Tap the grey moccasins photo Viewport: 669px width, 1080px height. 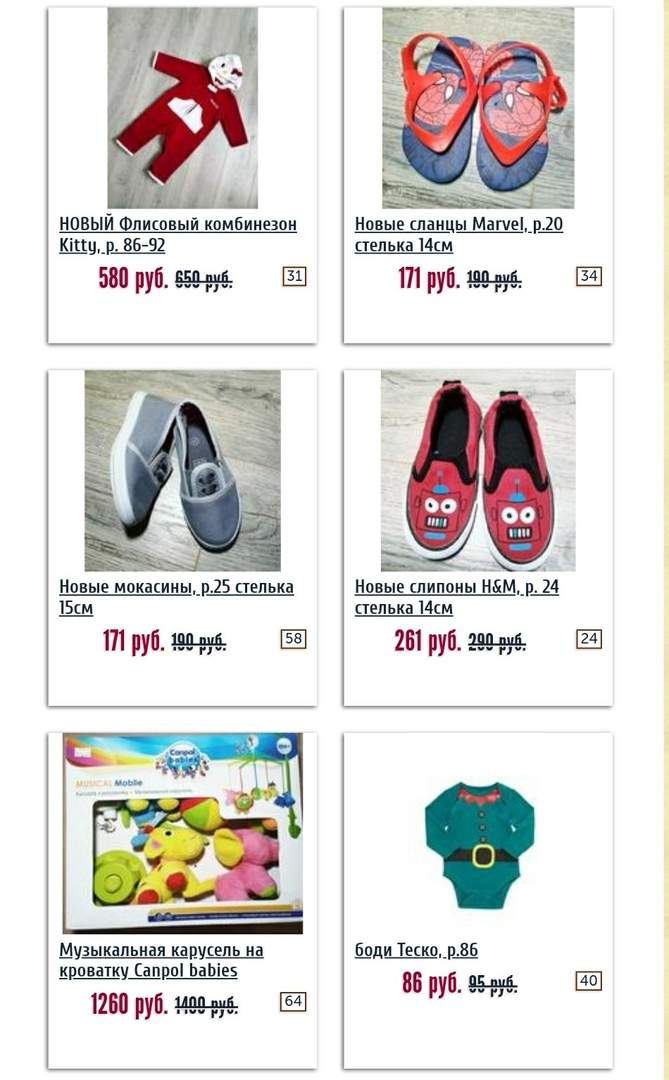click(183, 470)
